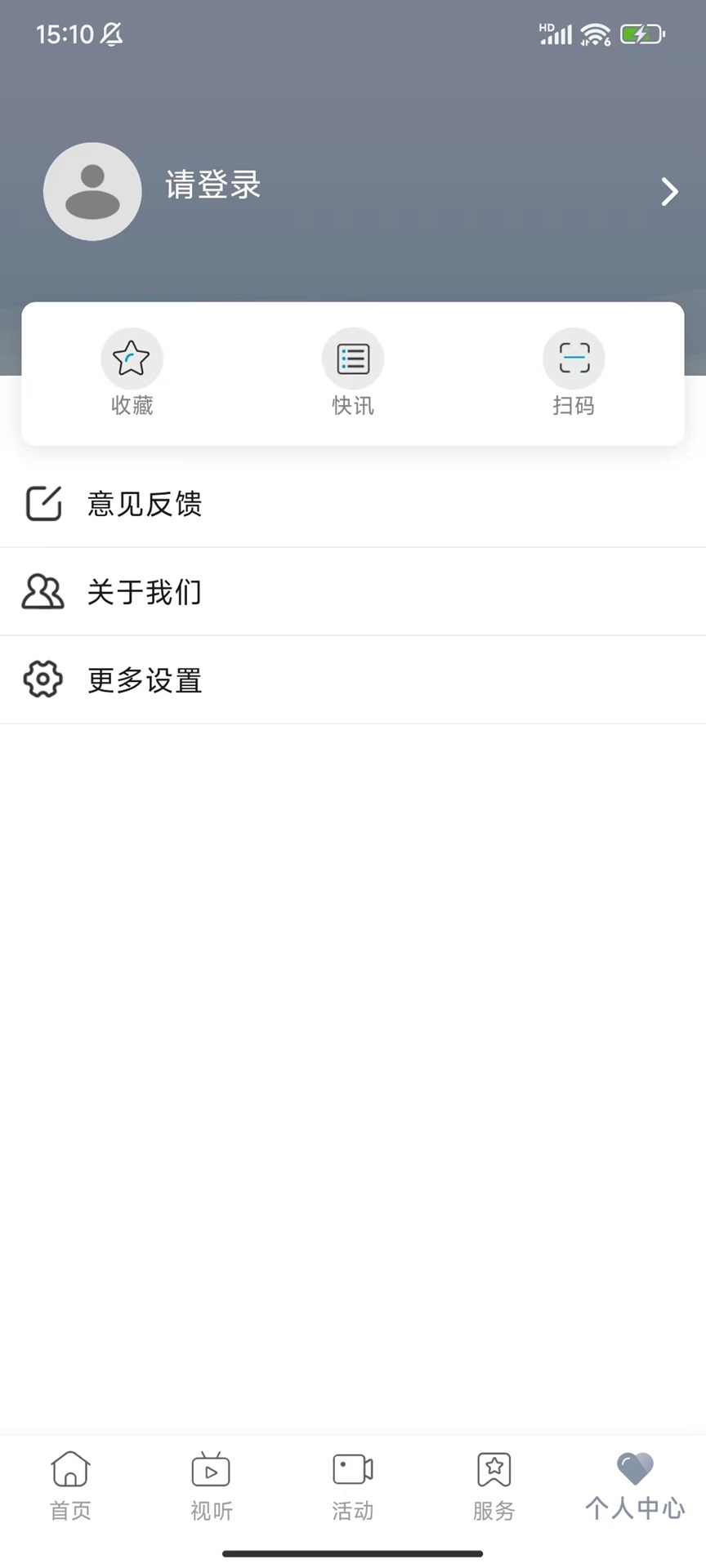Tap the 意见反馈 feedback row

coord(144,504)
